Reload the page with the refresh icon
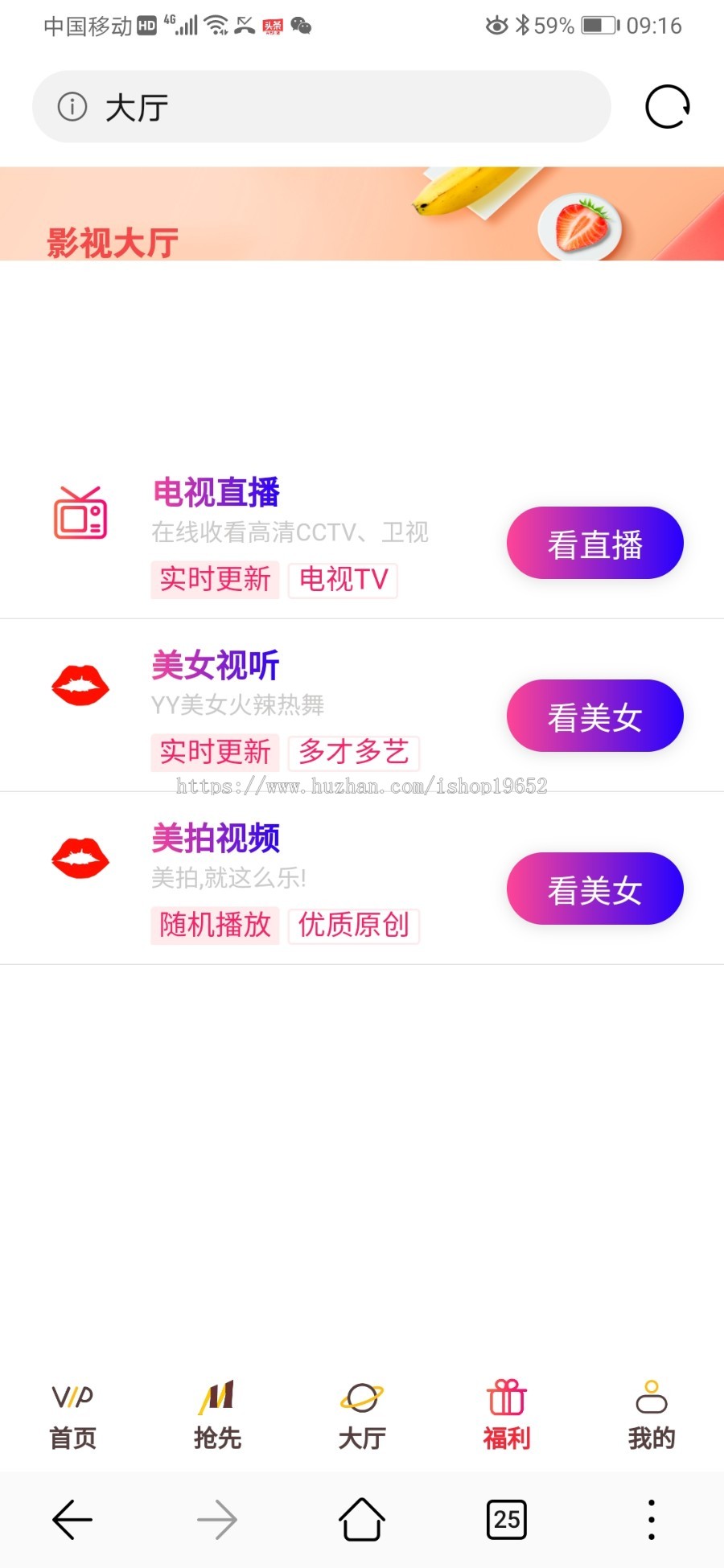This screenshot has width=724, height=1568. point(666,105)
